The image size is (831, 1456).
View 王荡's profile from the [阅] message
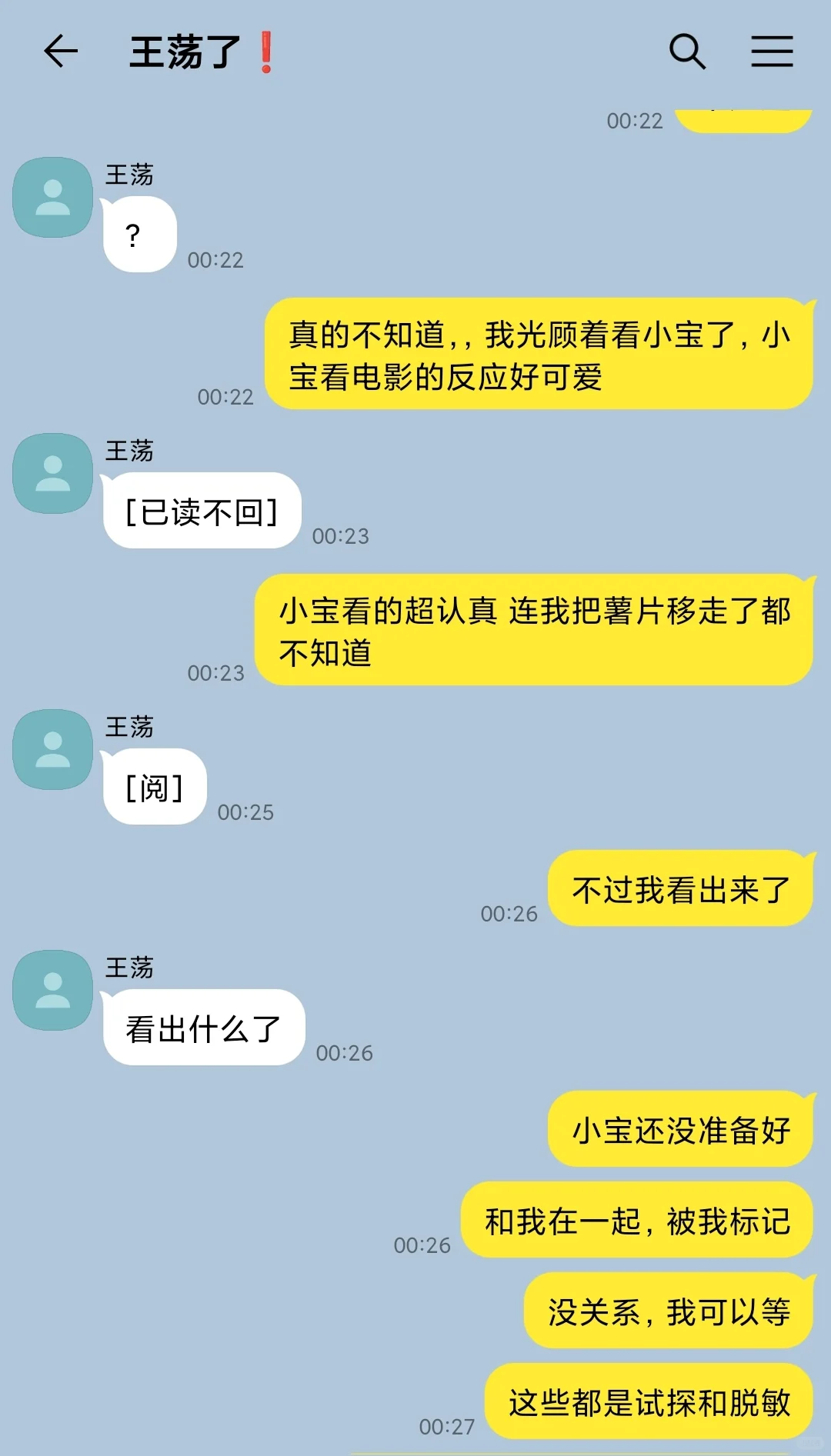coord(53,750)
